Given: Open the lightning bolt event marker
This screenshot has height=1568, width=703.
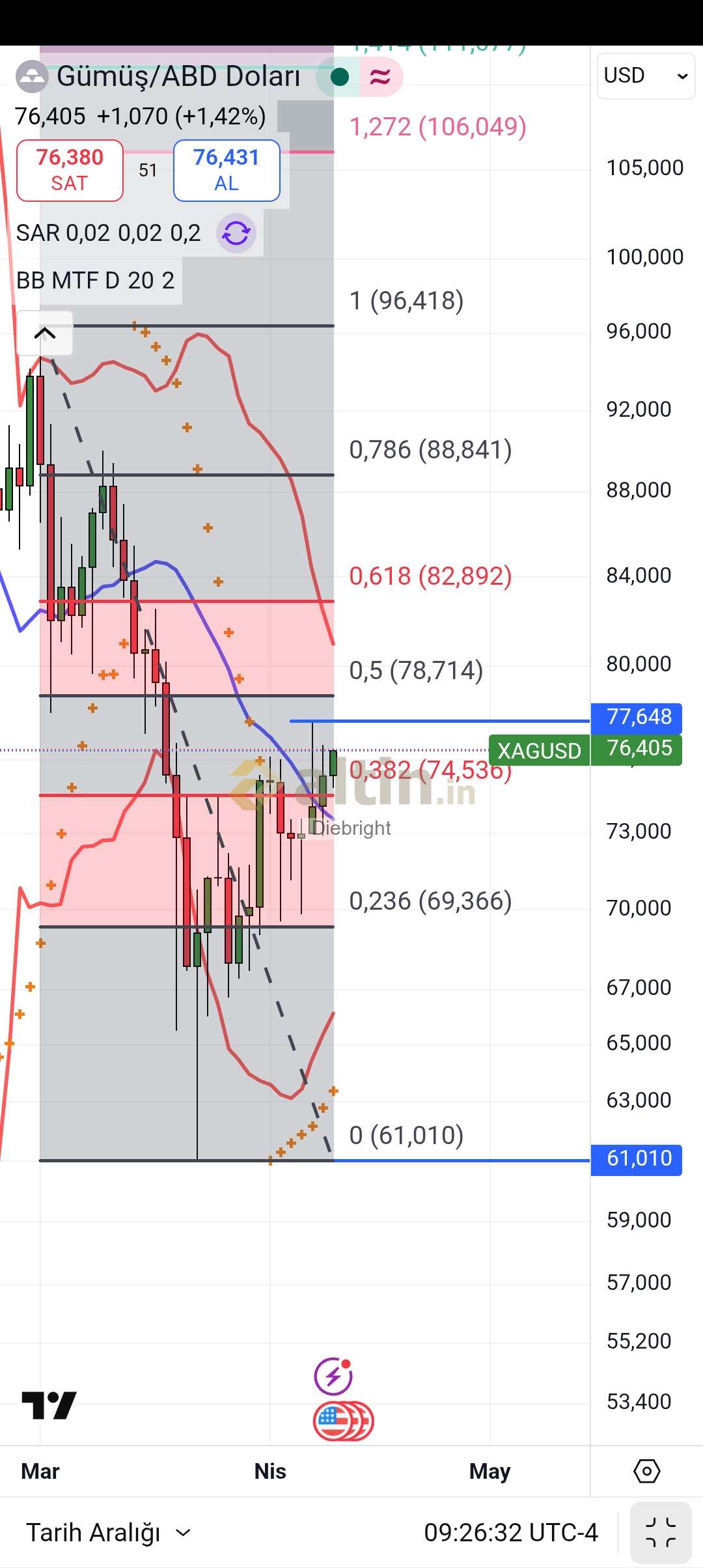Looking at the screenshot, I should (x=333, y=1376).
